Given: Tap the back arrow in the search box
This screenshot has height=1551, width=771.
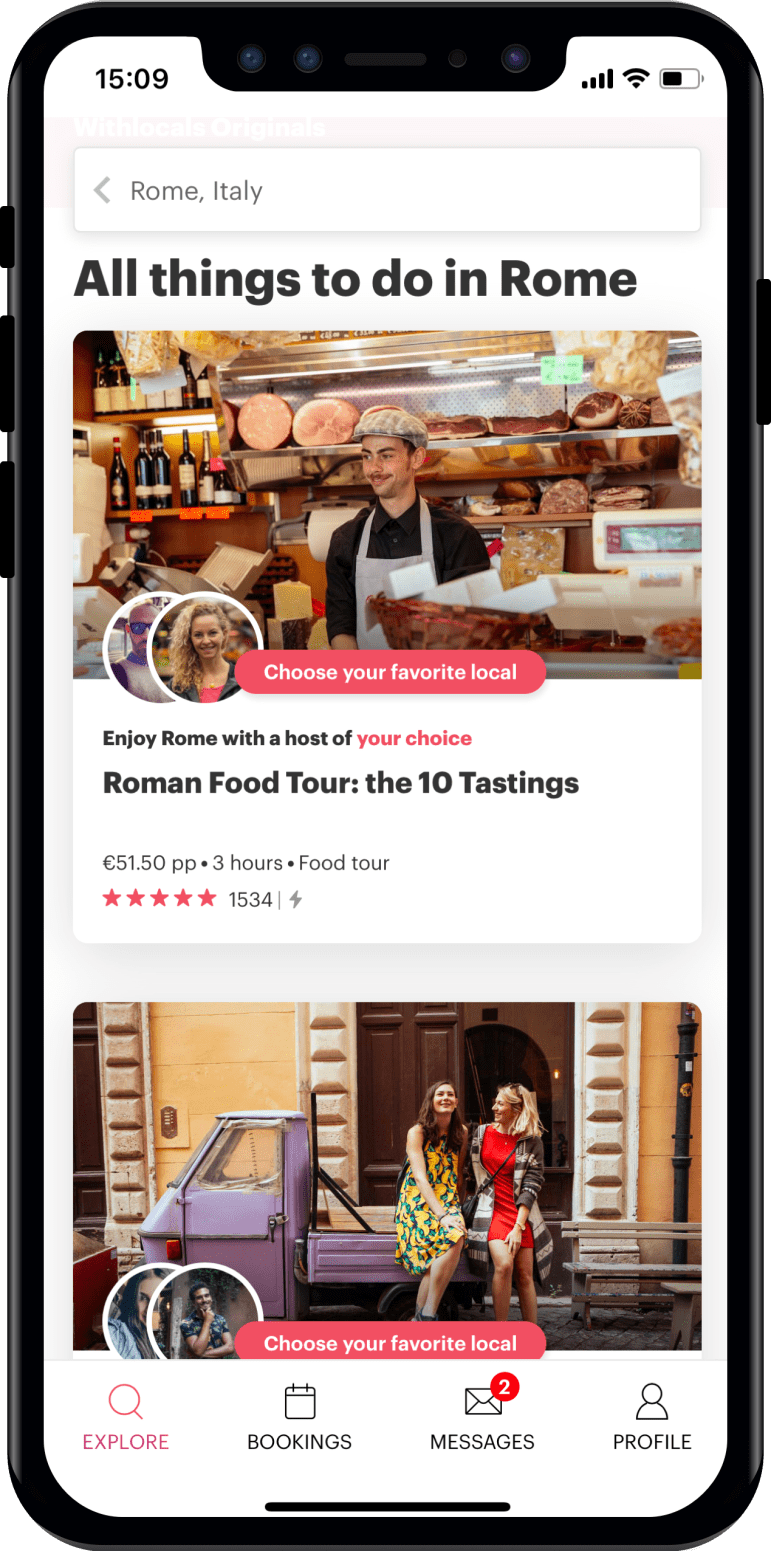Looking at the screenshot, I should pos(102,190).
